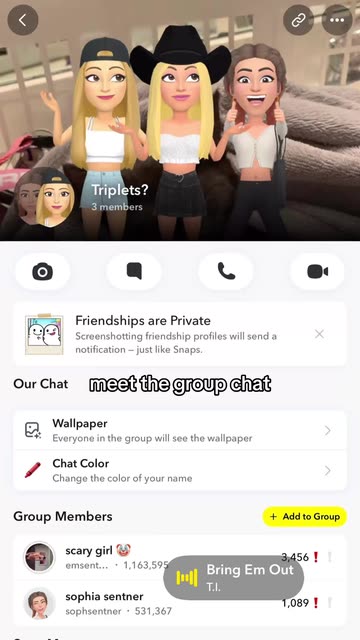The image size is (360, 640).
Task: Open the three-dot overflow menu
Action: click(337, 20)
